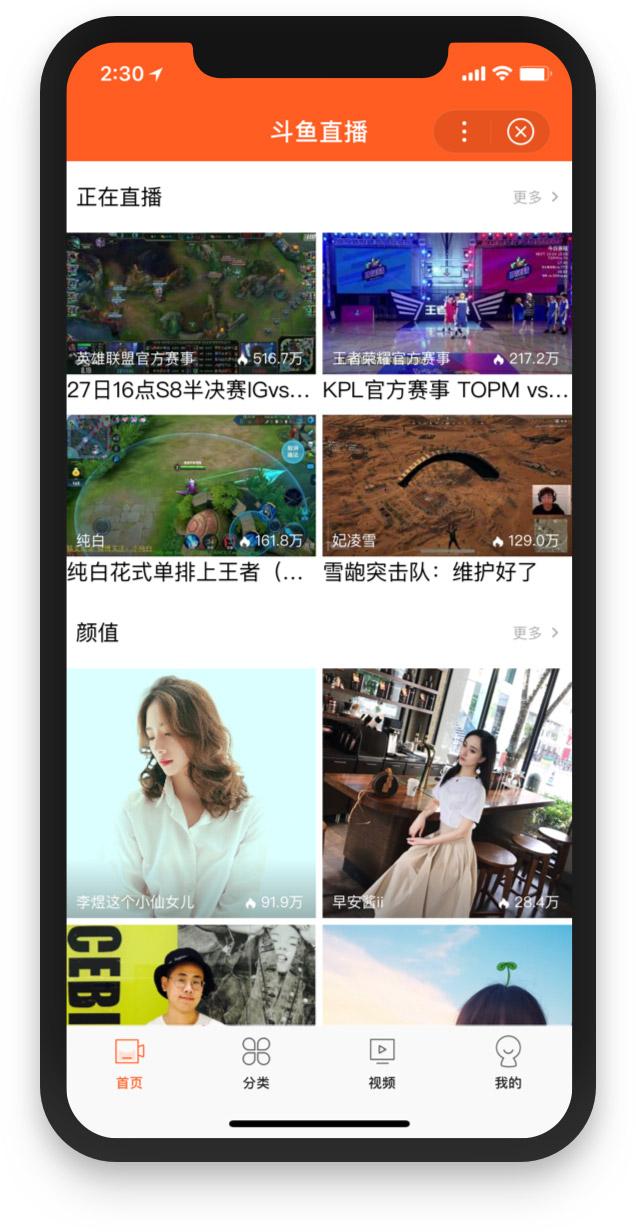636x1232 pixels.
Task: Watch the 王者荣耀官方赛事 KPL stream
Action: pos(447,303)
